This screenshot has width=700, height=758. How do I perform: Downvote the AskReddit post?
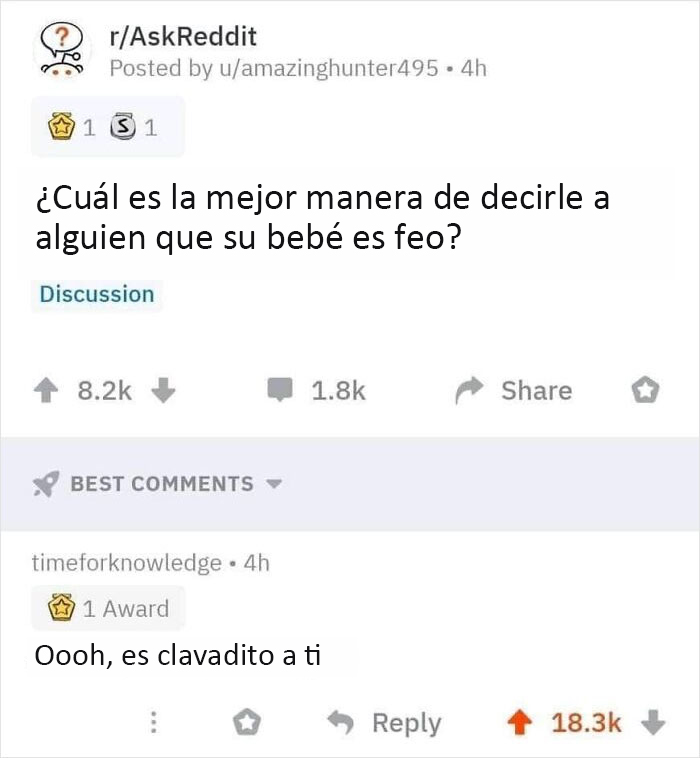160,391
